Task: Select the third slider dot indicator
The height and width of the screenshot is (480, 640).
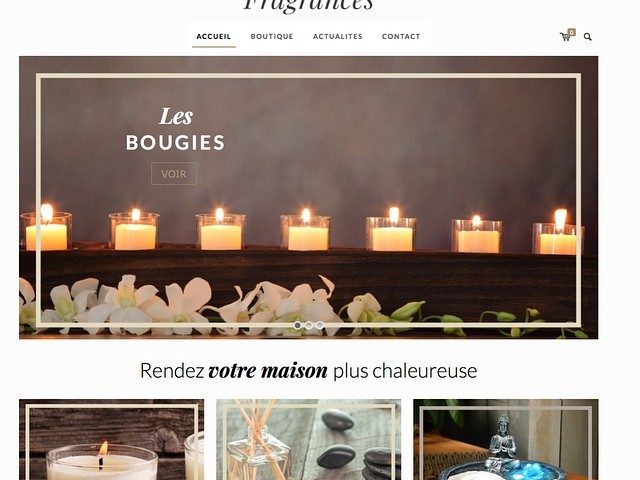Action: [319, 326]
